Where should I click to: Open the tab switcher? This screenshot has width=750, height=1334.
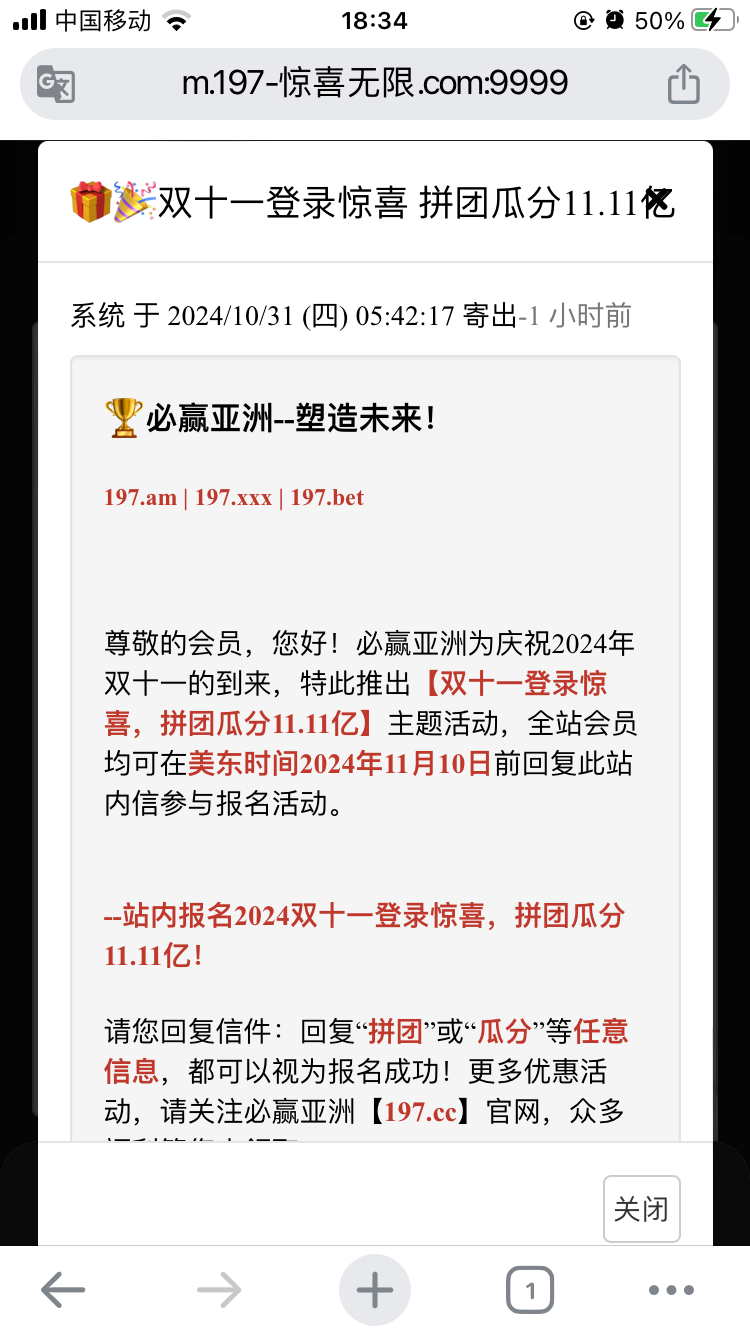pyautogui.click(x=530, y=1290)
